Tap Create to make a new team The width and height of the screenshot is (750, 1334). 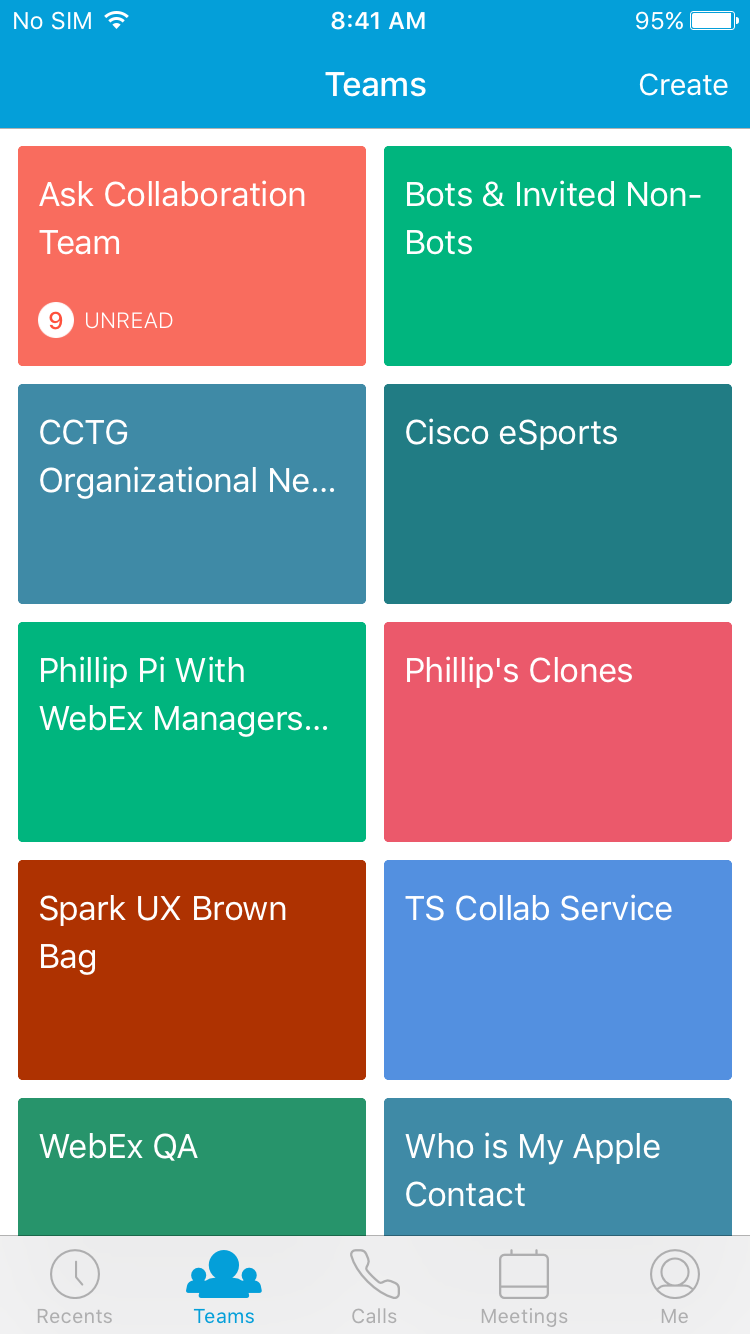683,85
